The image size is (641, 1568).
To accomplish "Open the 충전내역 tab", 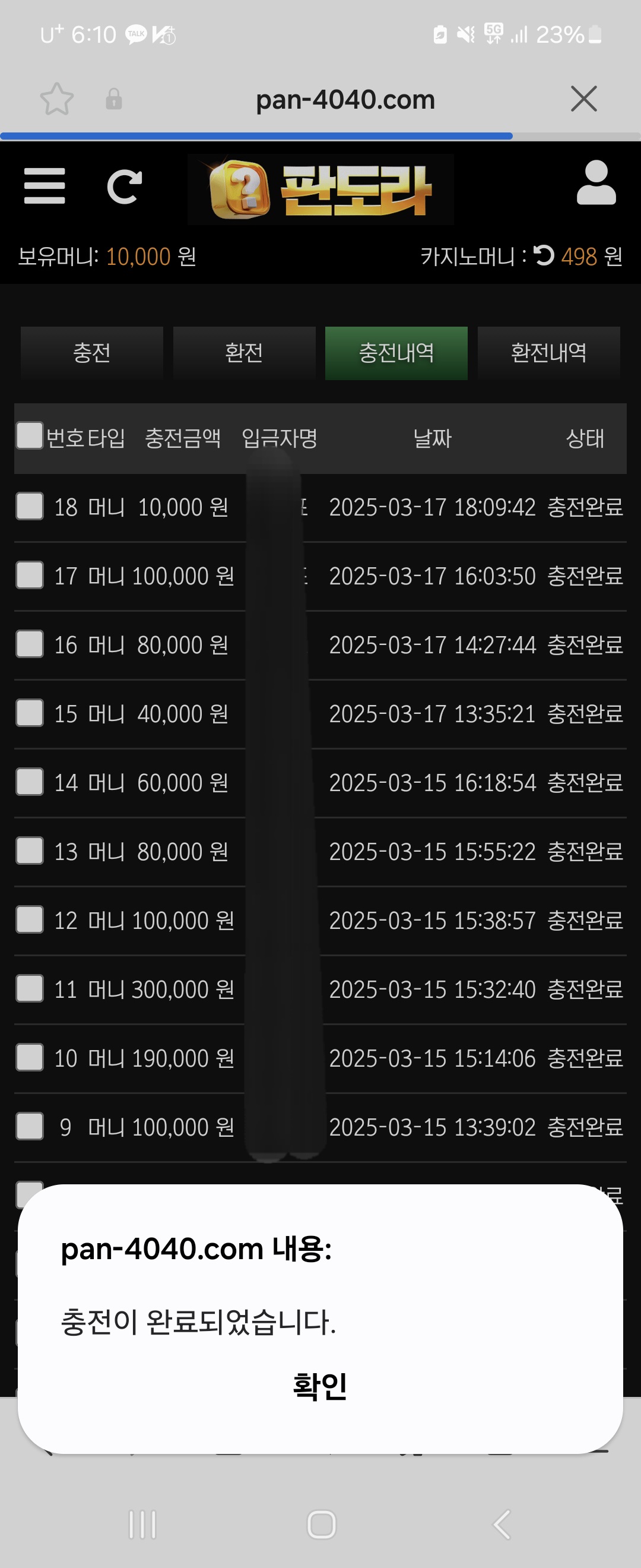I will pos(396,353).
